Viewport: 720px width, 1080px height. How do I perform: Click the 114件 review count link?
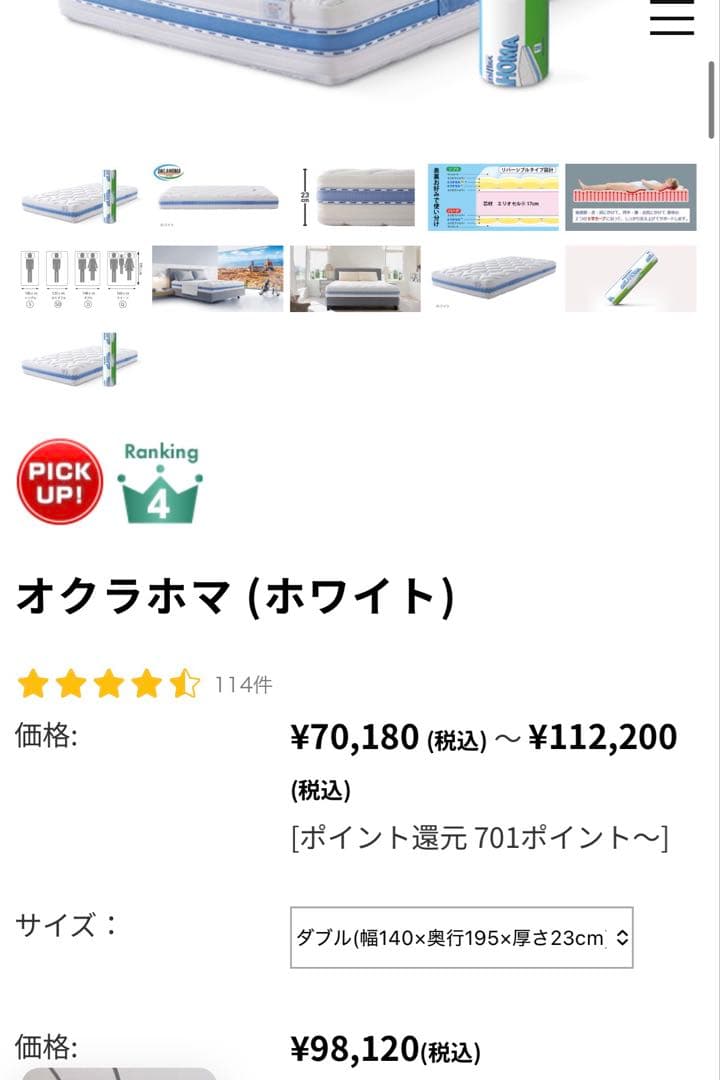click(x=243, y=686)
